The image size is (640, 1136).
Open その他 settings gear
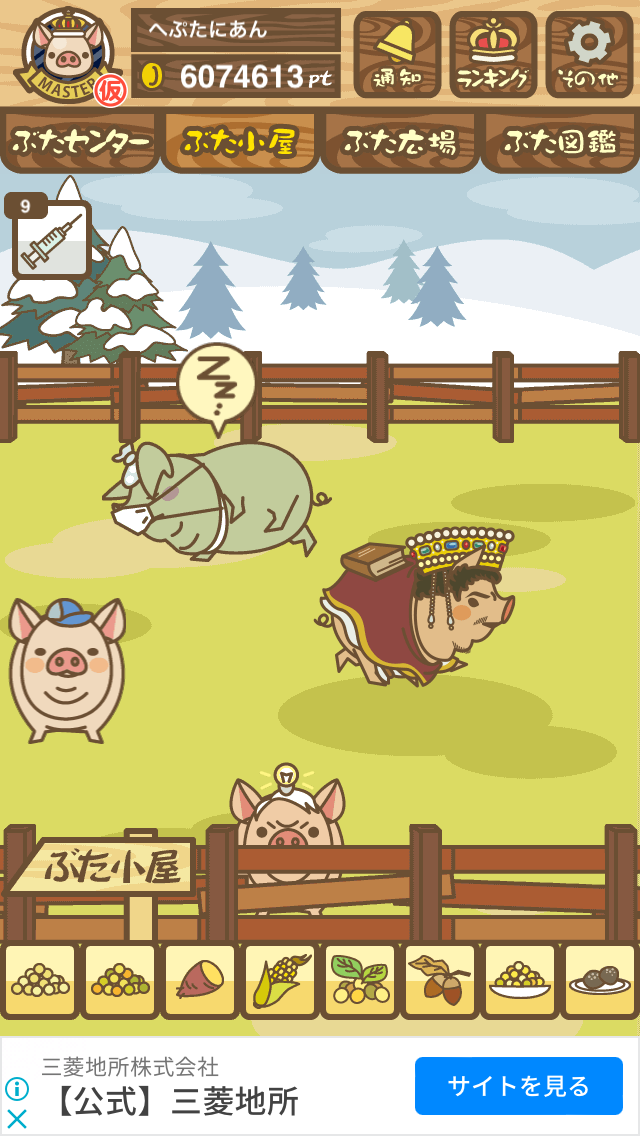coord(589,54)
